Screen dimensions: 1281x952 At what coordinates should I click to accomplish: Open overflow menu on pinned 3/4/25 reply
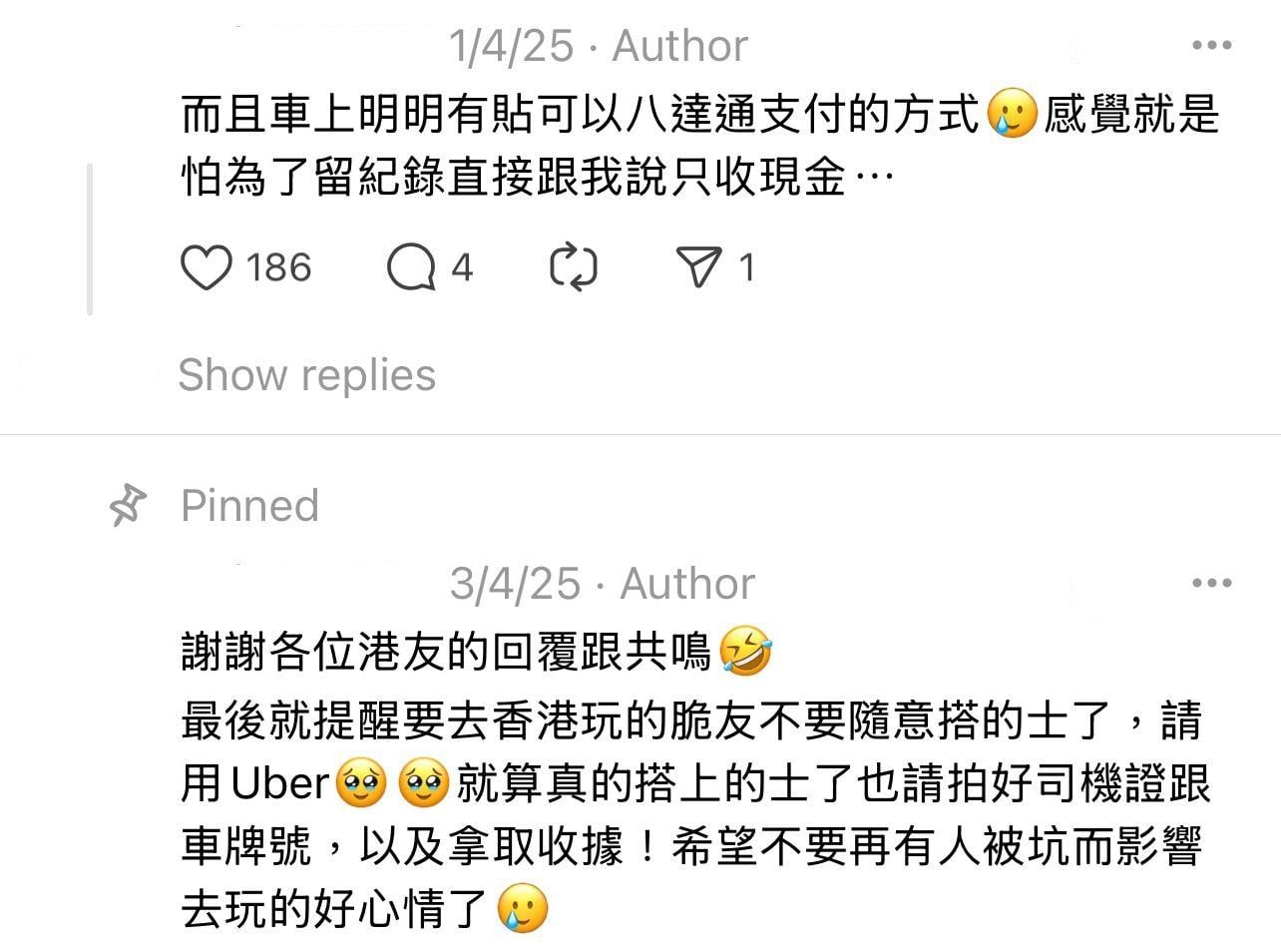[x=1212, y=583]
